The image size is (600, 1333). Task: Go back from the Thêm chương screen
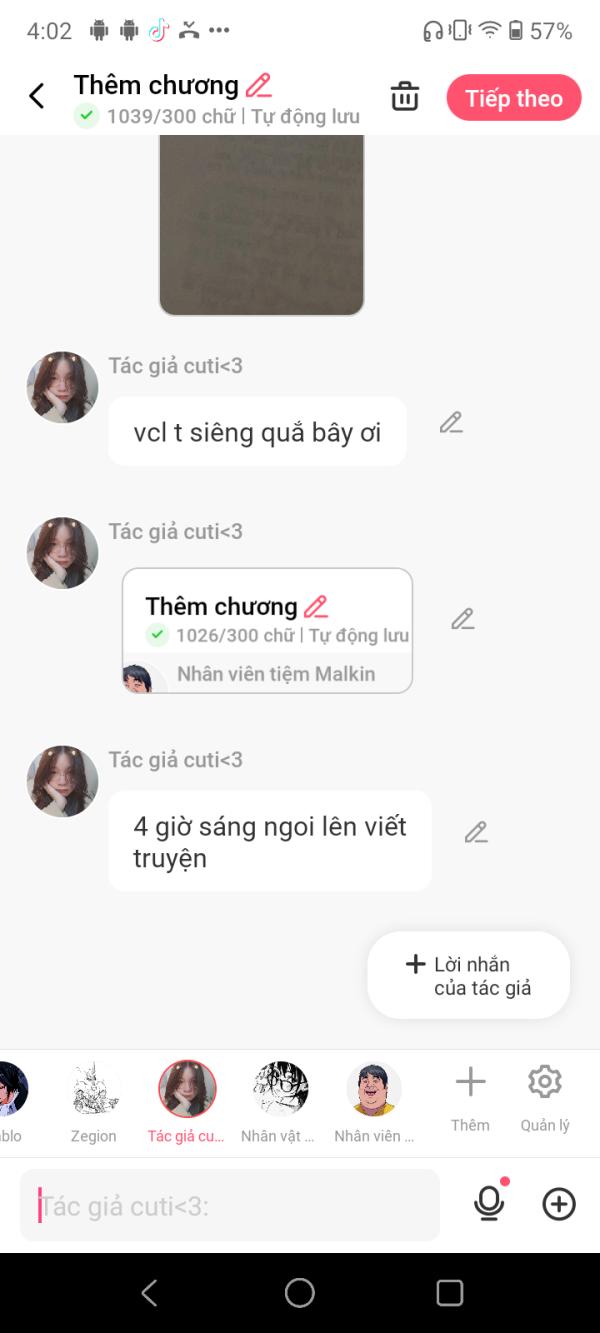pyautogui.click(x=37, y=97)
